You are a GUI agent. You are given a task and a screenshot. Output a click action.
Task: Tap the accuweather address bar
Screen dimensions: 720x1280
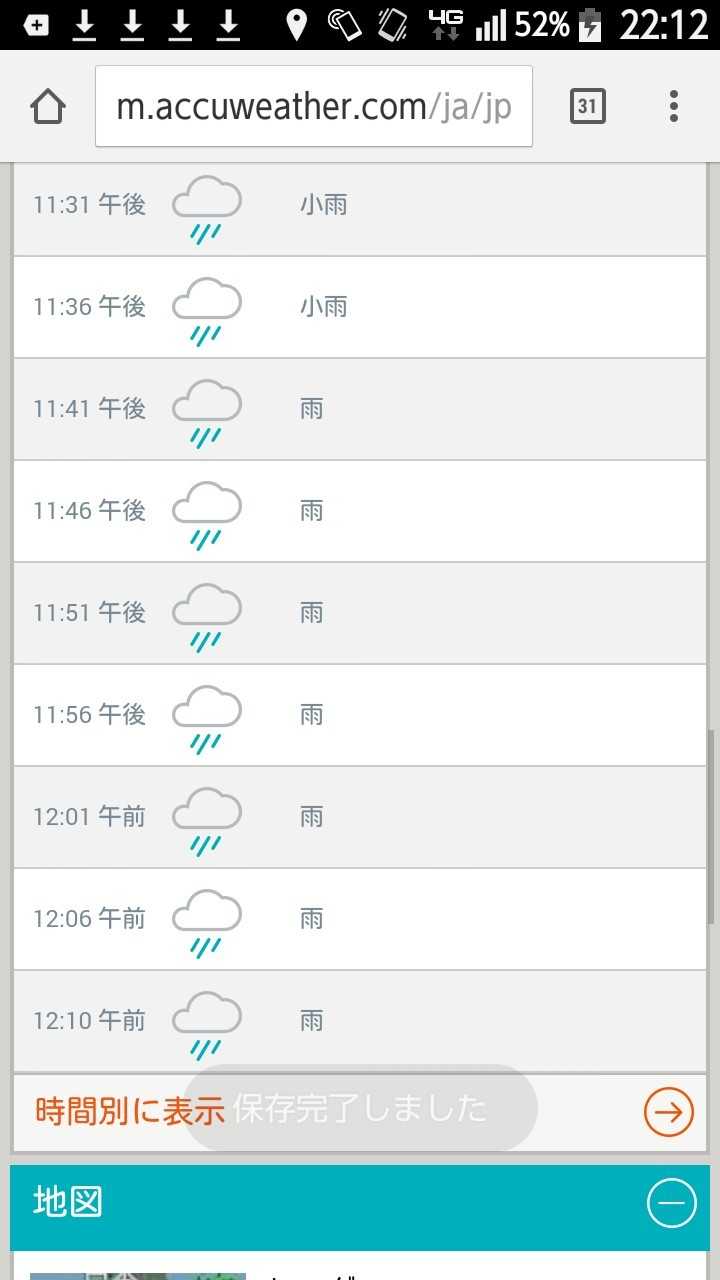click(313, 106)
